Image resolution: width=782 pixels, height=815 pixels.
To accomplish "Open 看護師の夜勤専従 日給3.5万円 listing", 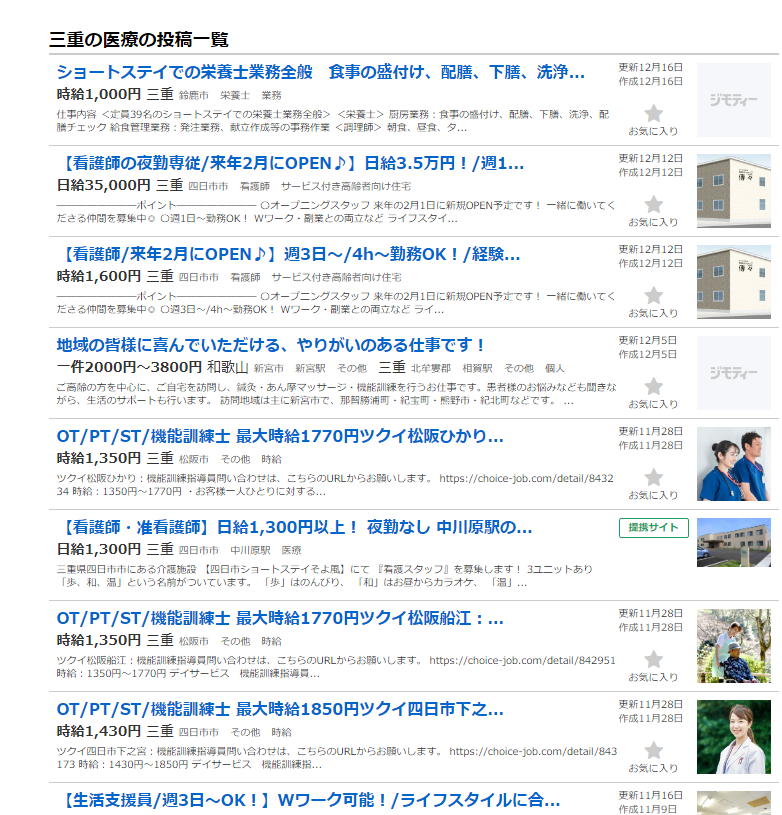I will tap(290, 163).
